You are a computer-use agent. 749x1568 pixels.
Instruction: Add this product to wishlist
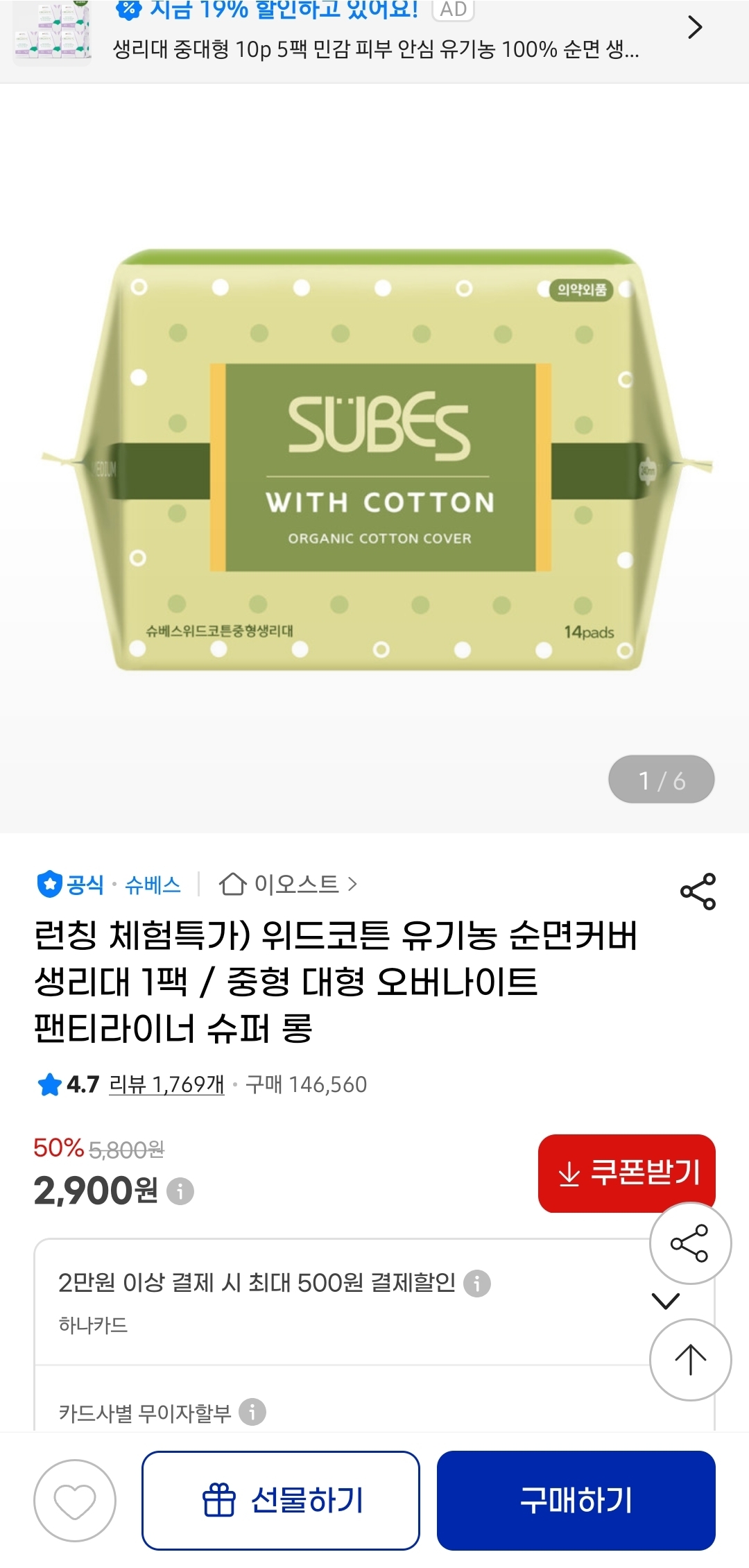point(75,1500)
